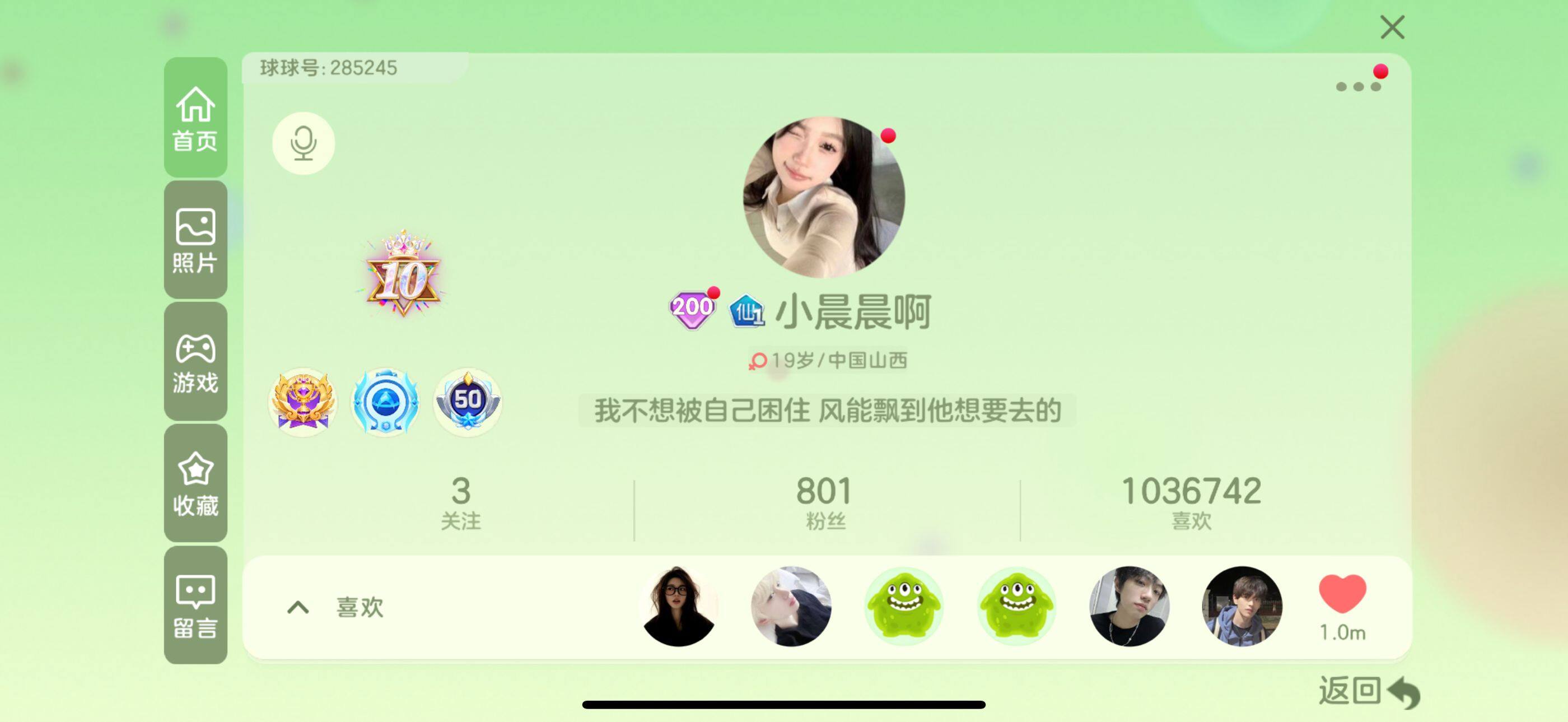Open the gold trophy achievement badge
1568x722 pixels.
(302, 401)
